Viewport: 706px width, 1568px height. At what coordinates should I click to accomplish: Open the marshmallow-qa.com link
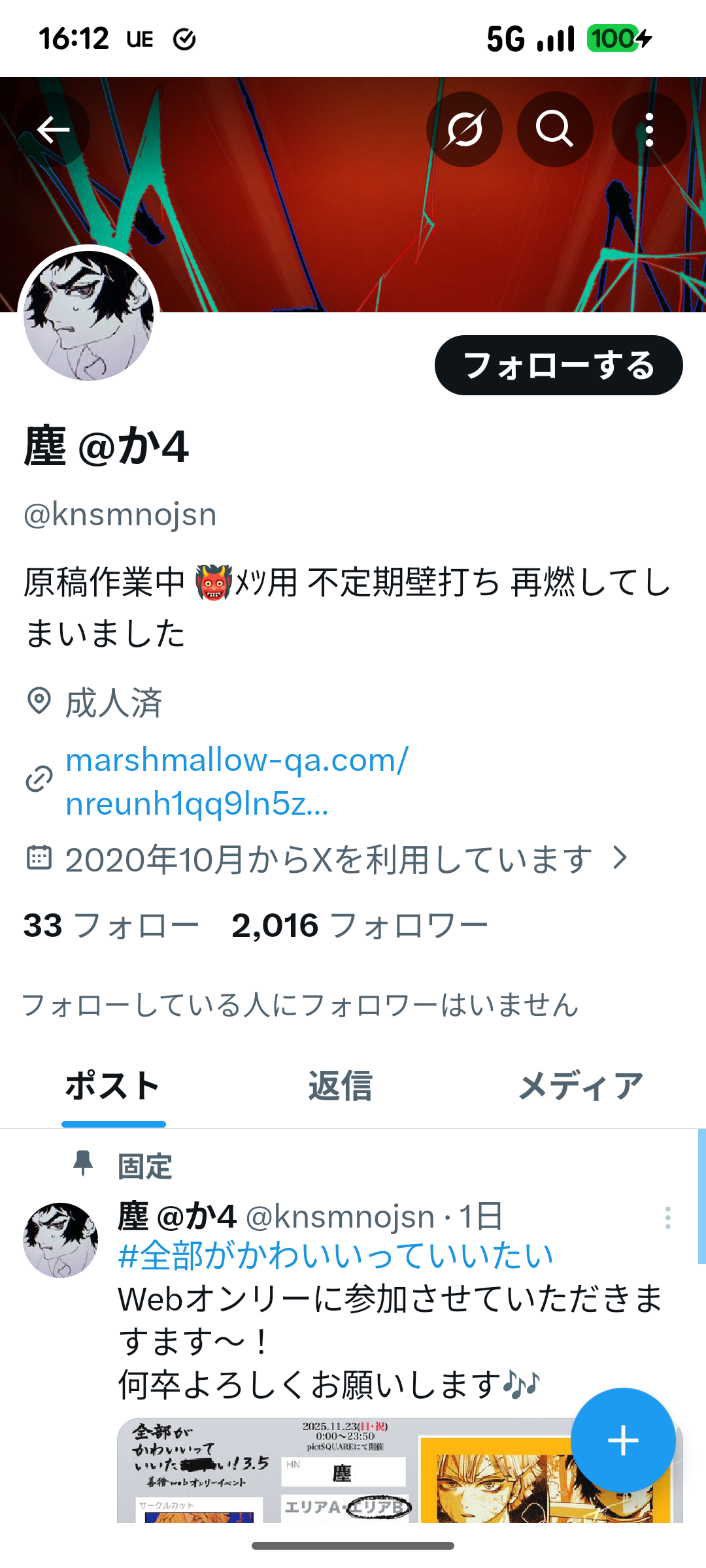pyautogui.click(x=237, y=781)
